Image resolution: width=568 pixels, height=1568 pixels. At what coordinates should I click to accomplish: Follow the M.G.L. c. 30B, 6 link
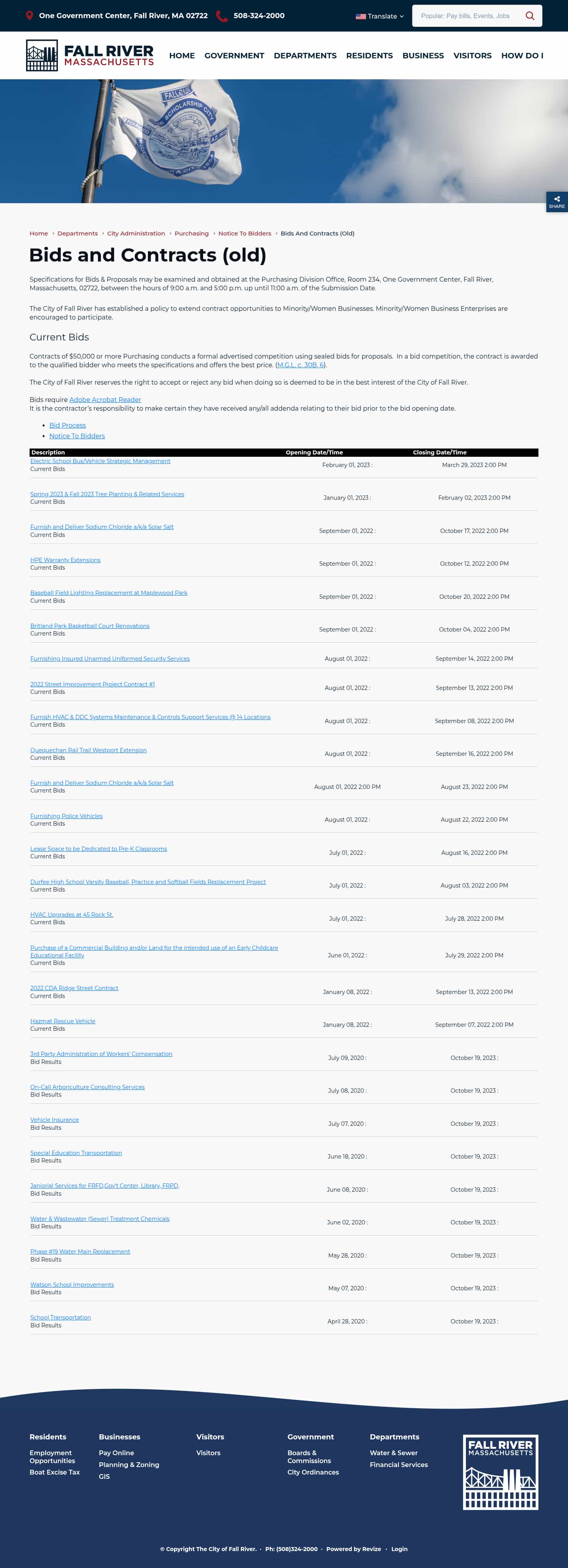point(301,365)
